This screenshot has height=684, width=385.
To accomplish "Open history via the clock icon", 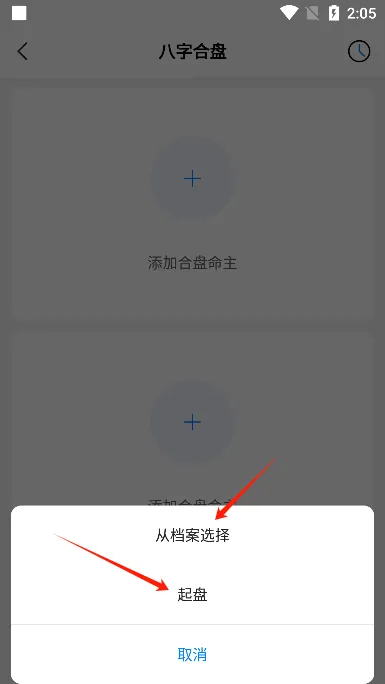I will (359, 51).
